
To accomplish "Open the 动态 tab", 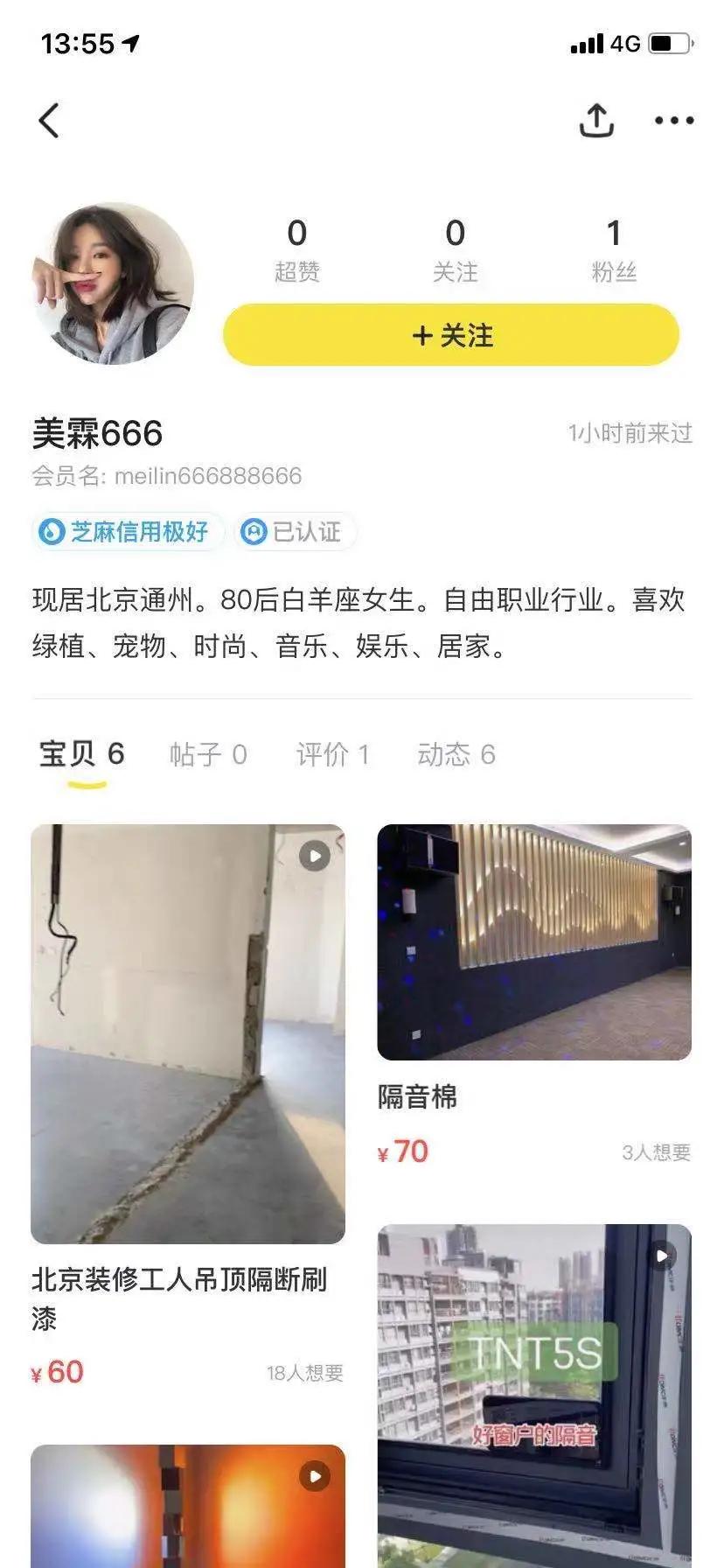I will [456, 753].
